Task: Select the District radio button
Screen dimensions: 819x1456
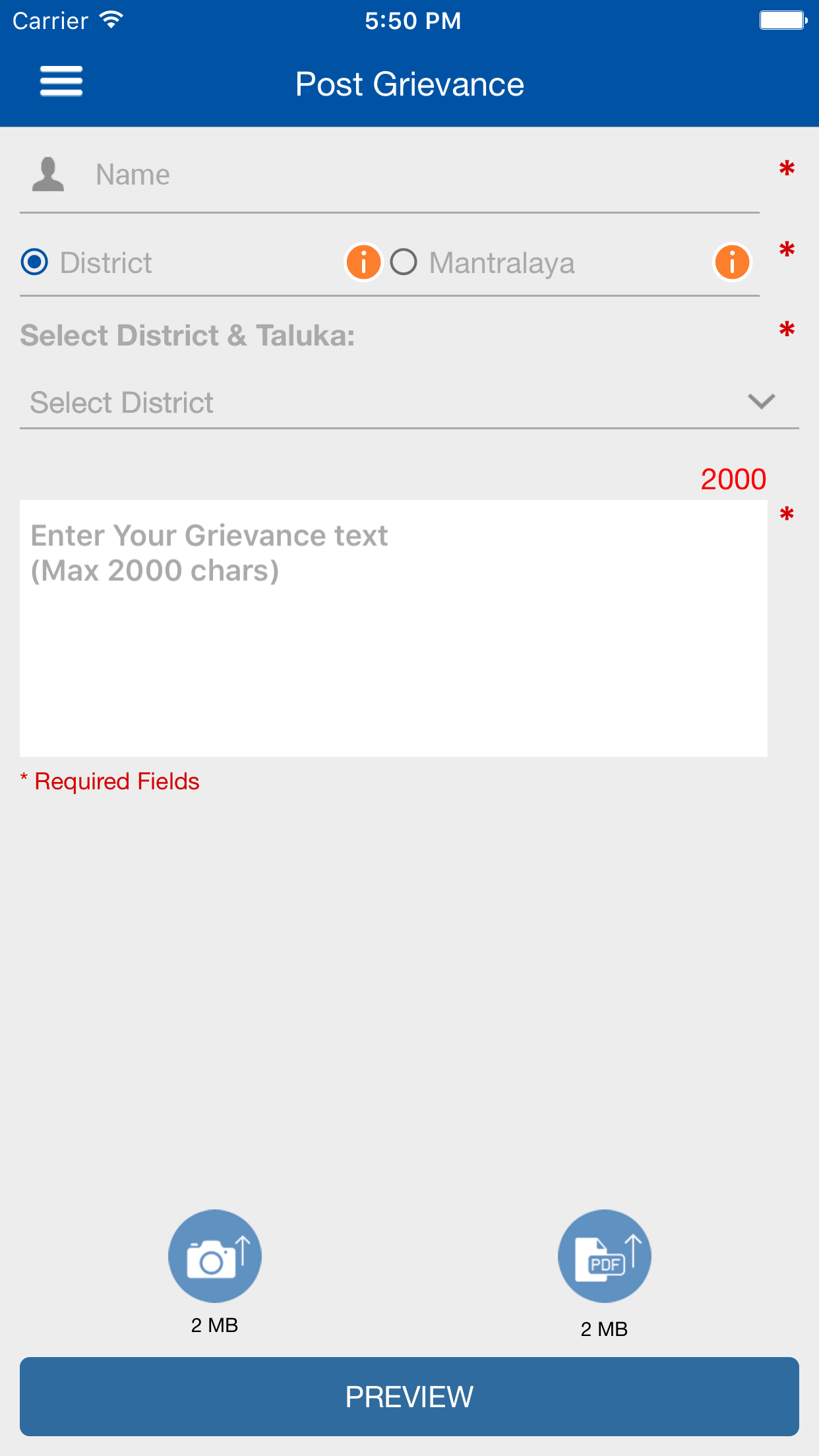Action: 34,262
